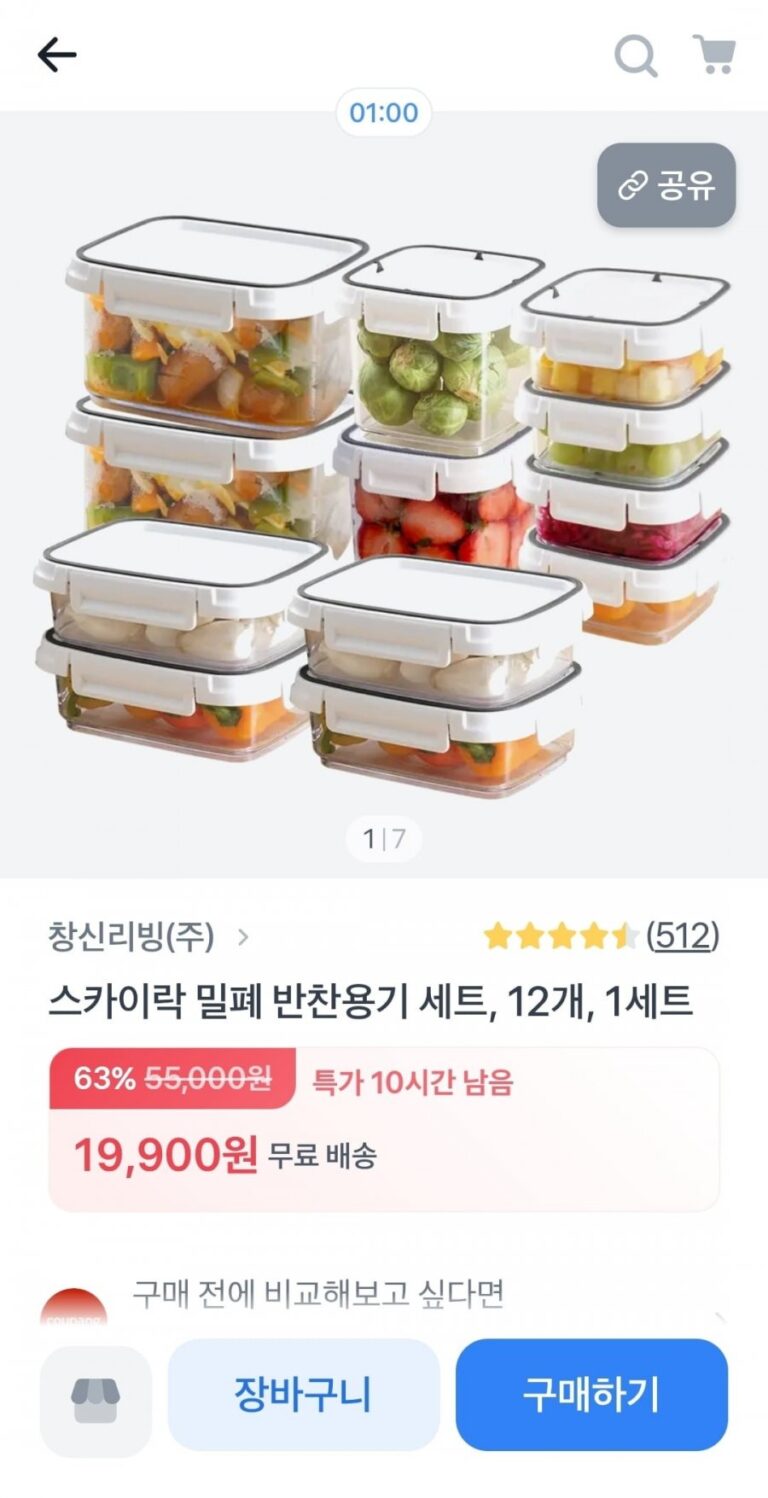This screenshot has height=1498, width=768.
Task: Go back using the arrow
Action: 57,55
